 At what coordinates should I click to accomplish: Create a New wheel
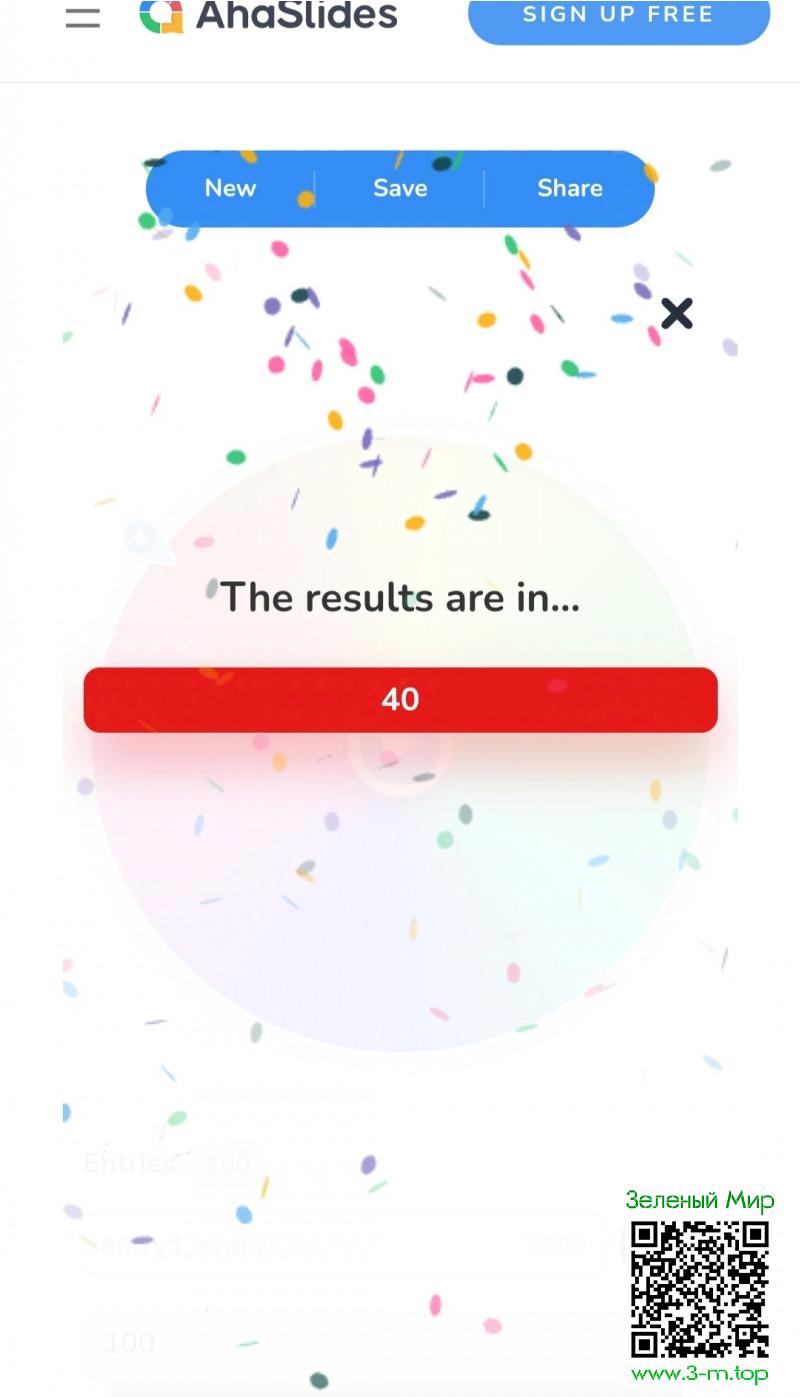(x=230, y=188)
